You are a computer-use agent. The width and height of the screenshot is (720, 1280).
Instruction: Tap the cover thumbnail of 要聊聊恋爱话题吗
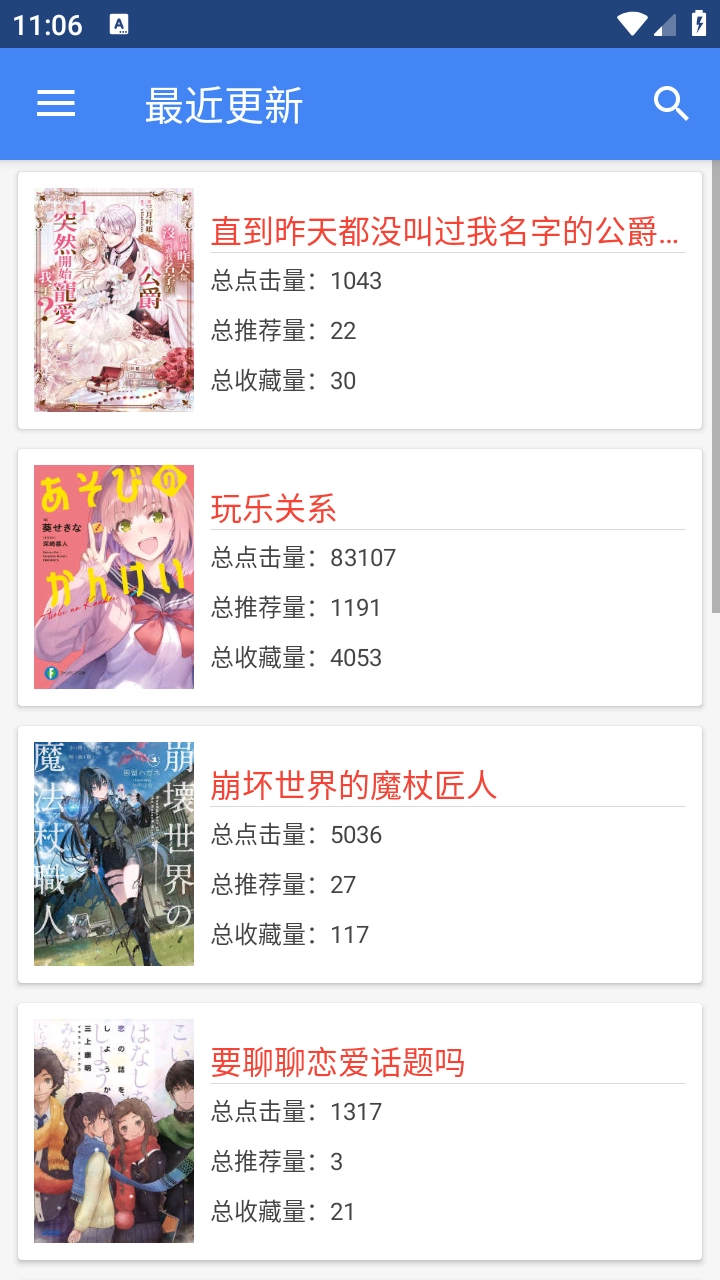[x=113, y=1130]
